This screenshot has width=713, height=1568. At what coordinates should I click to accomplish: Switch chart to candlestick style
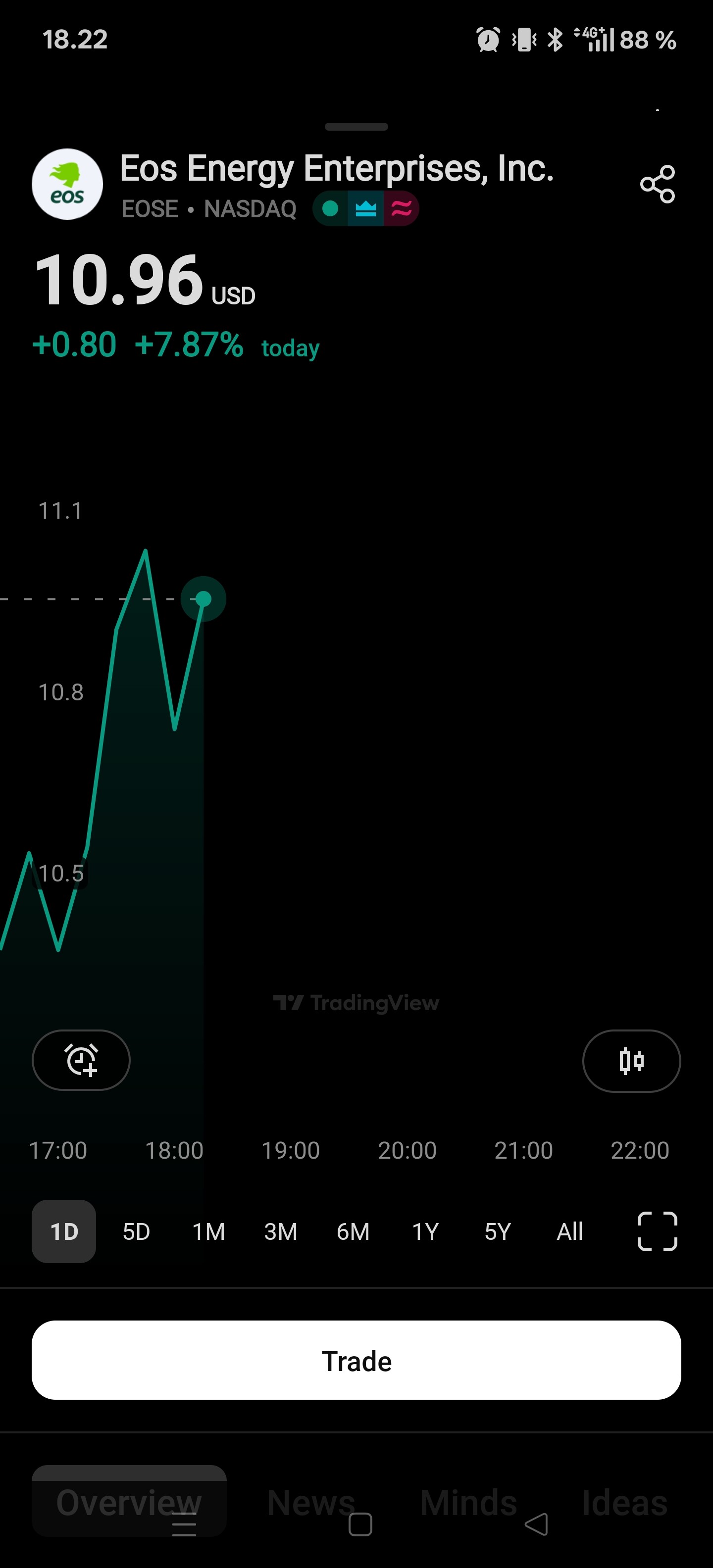coord(631,1060)
